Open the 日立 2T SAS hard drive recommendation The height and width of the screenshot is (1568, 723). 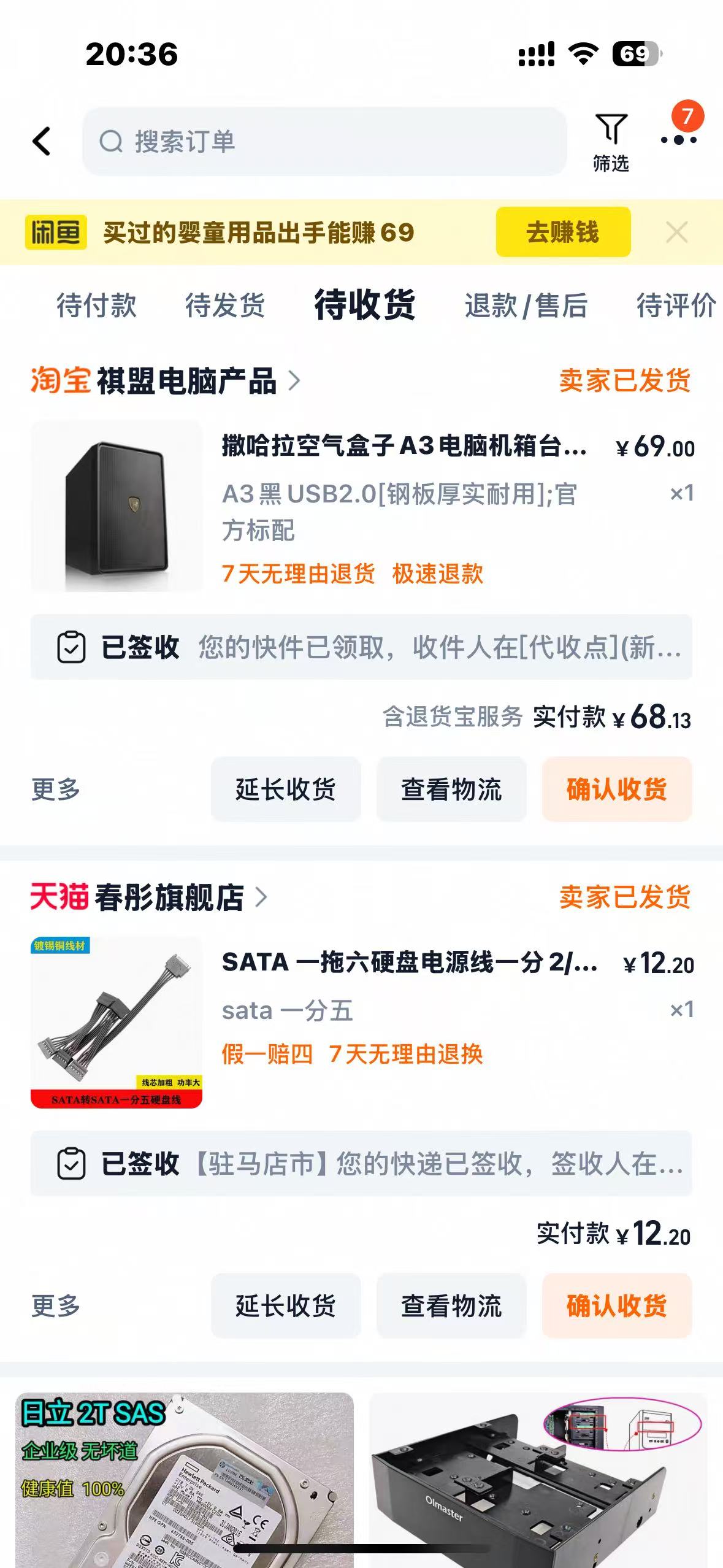185,1478
